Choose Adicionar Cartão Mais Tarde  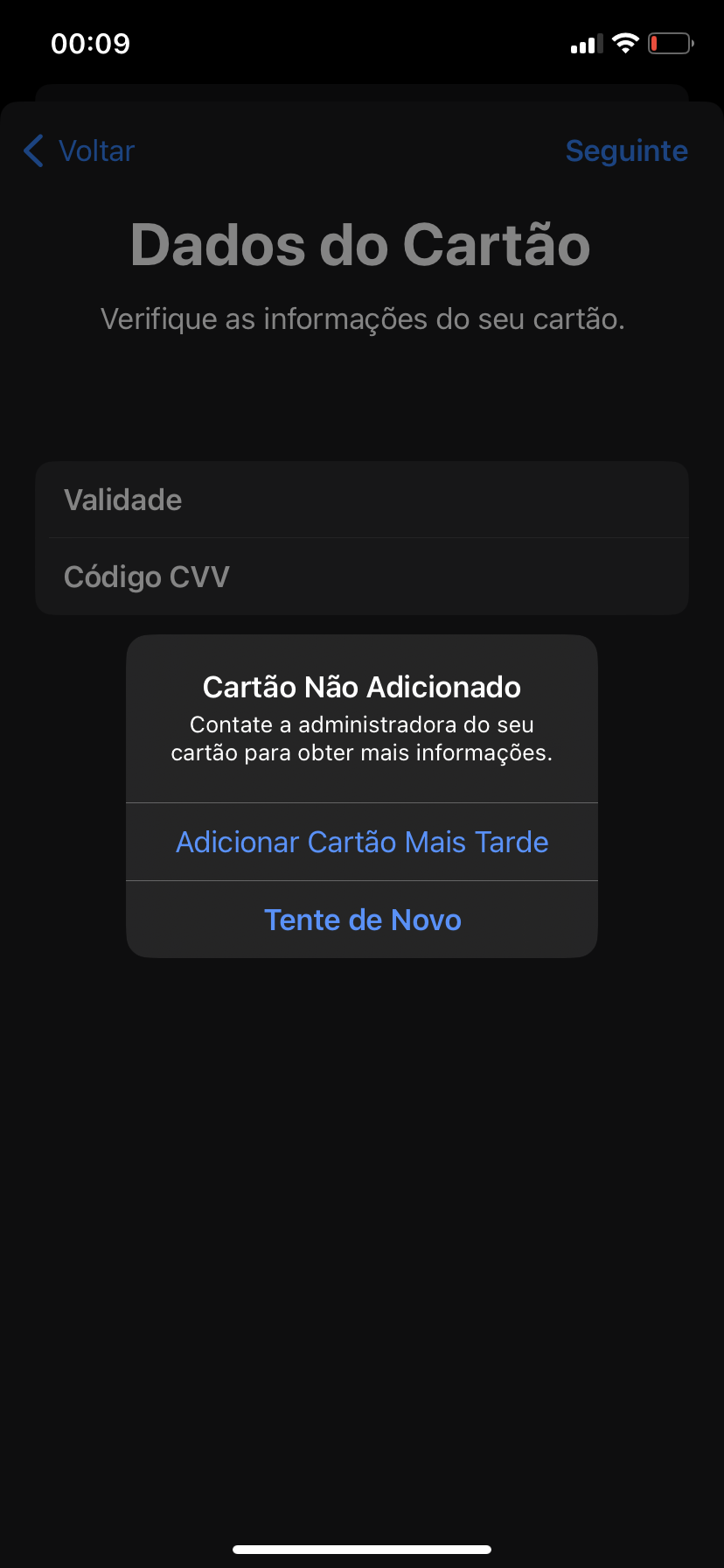point(362,842)
